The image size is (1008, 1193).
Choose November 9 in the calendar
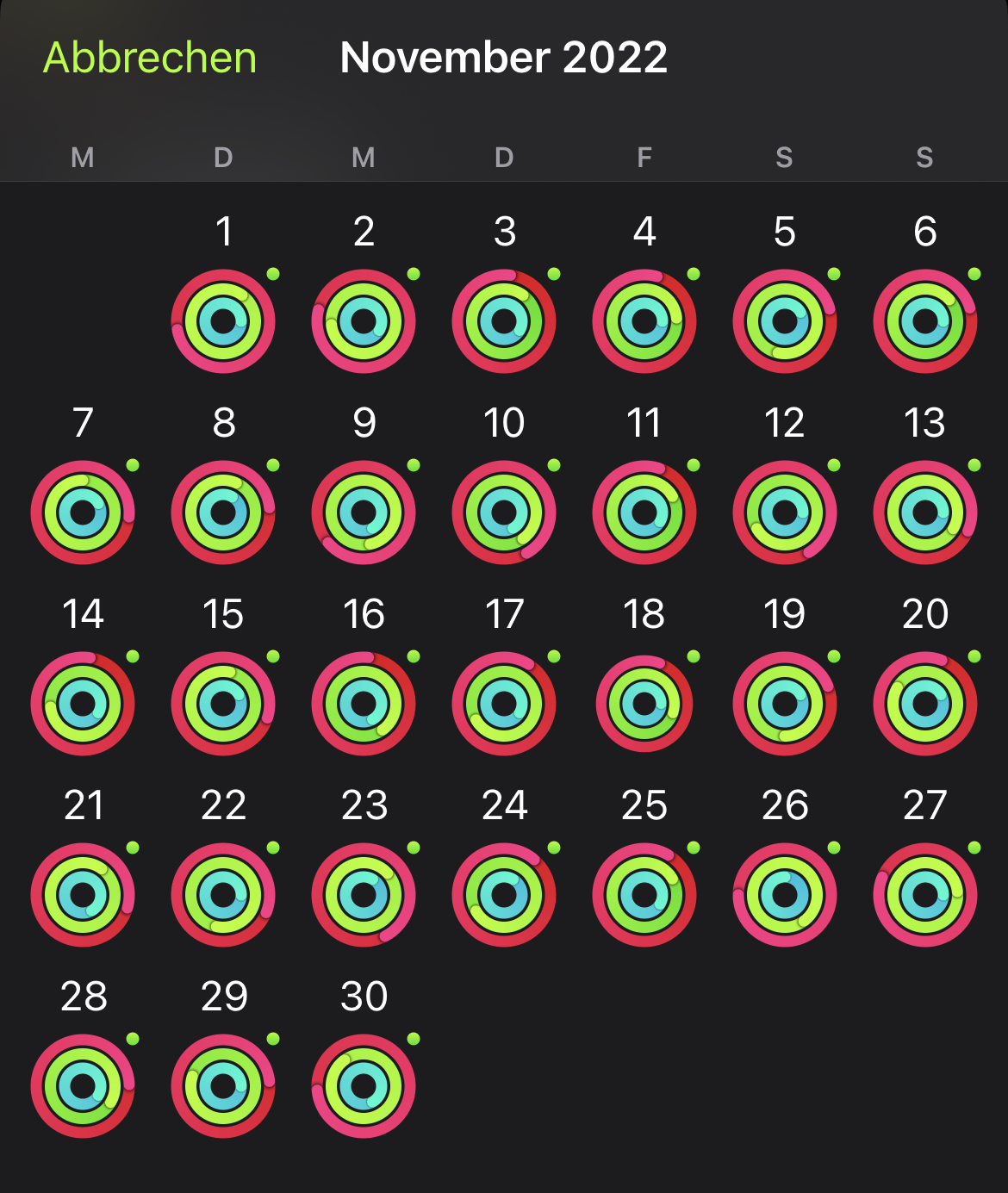coord(364,513)
